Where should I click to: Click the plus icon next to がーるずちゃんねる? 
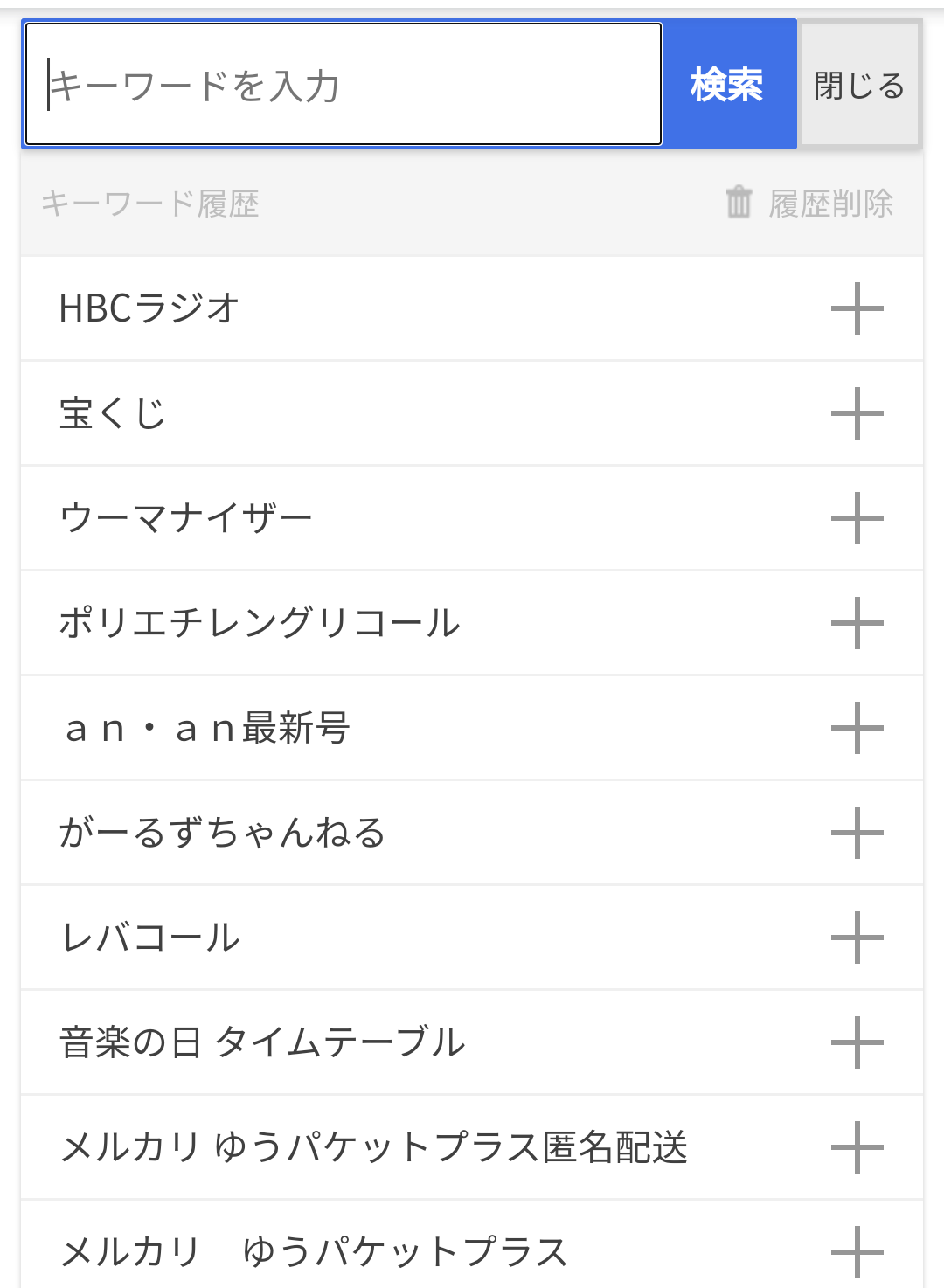[x=857, y=832]
